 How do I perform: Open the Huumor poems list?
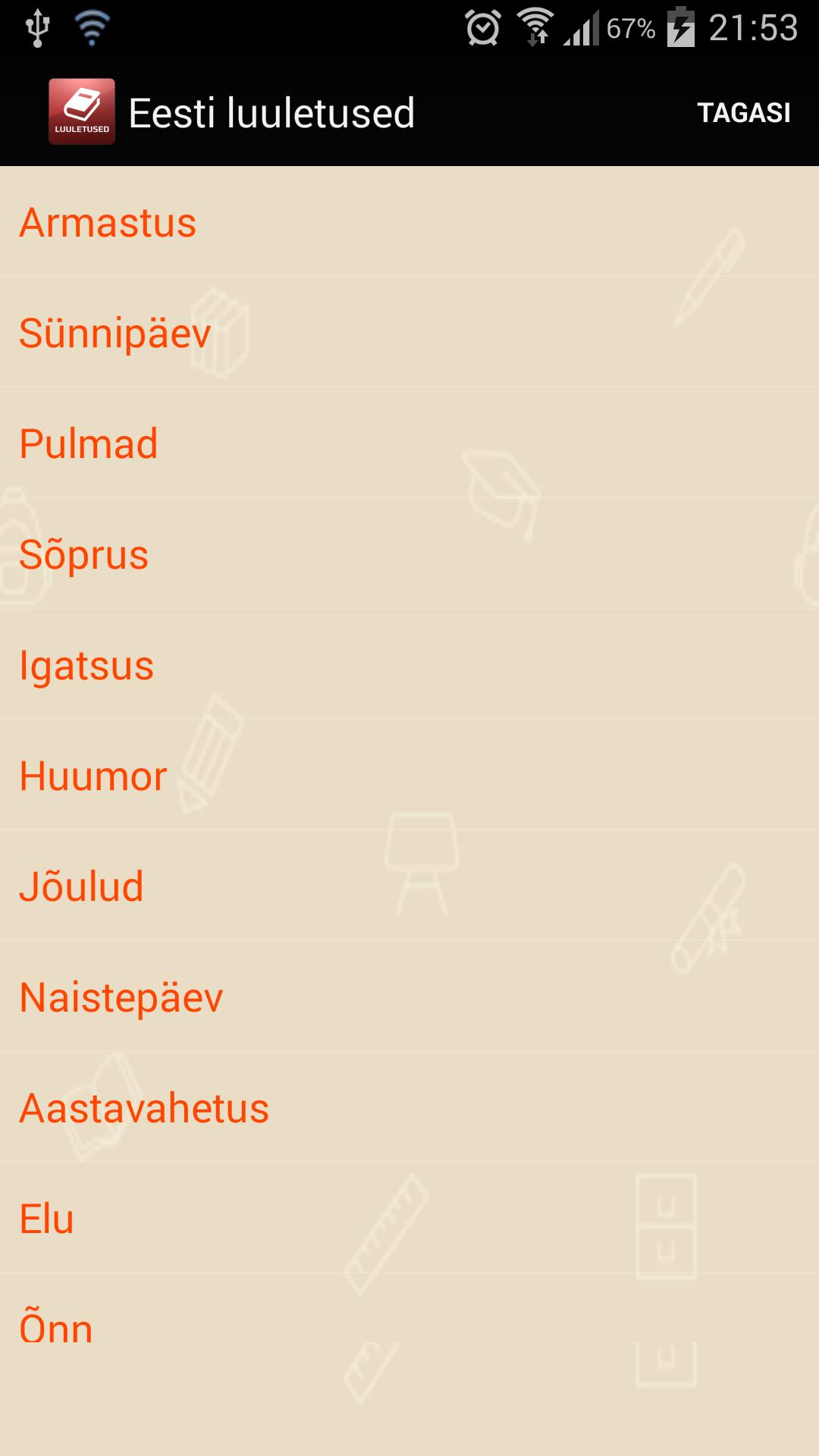pyautogui.click(x=91, y=776)
